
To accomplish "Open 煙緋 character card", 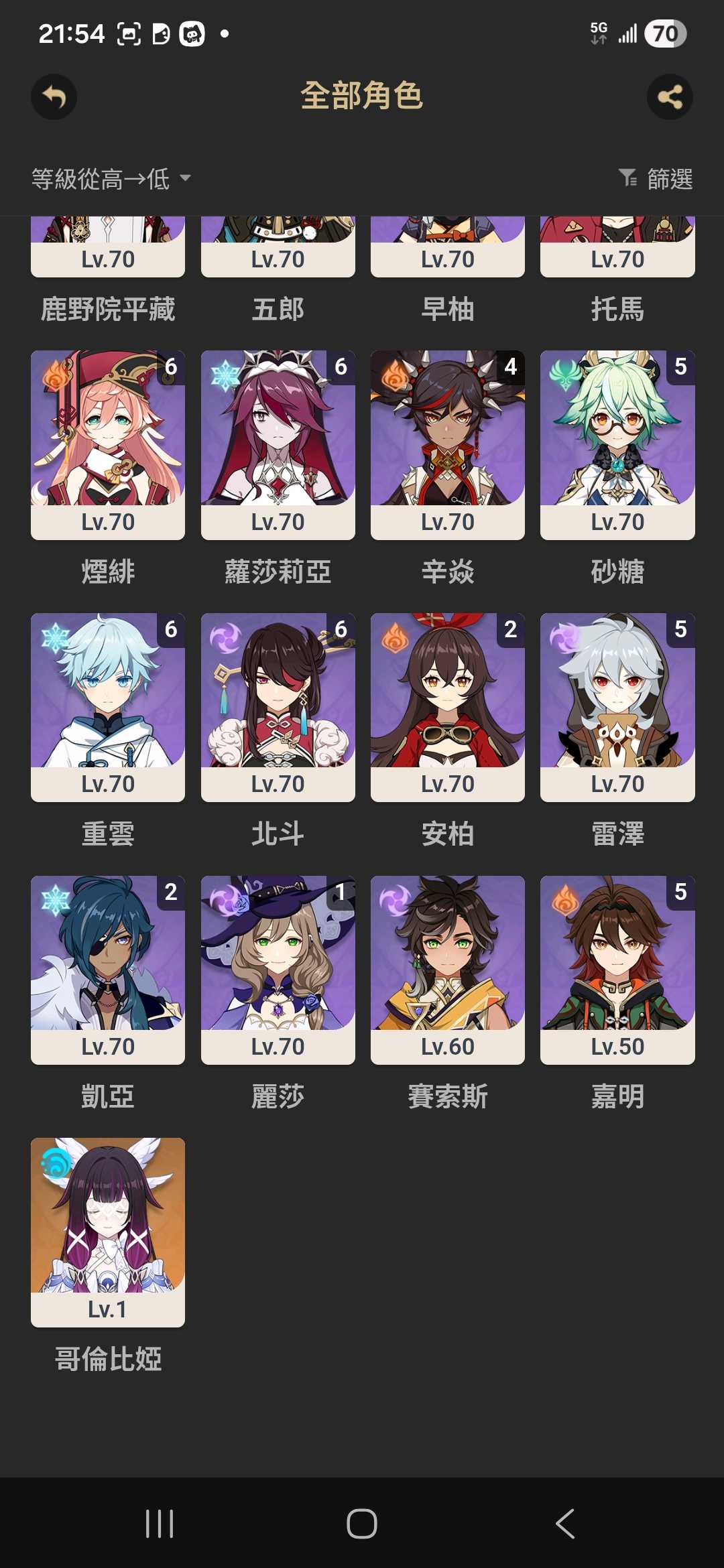I will [x=108, y=444].
